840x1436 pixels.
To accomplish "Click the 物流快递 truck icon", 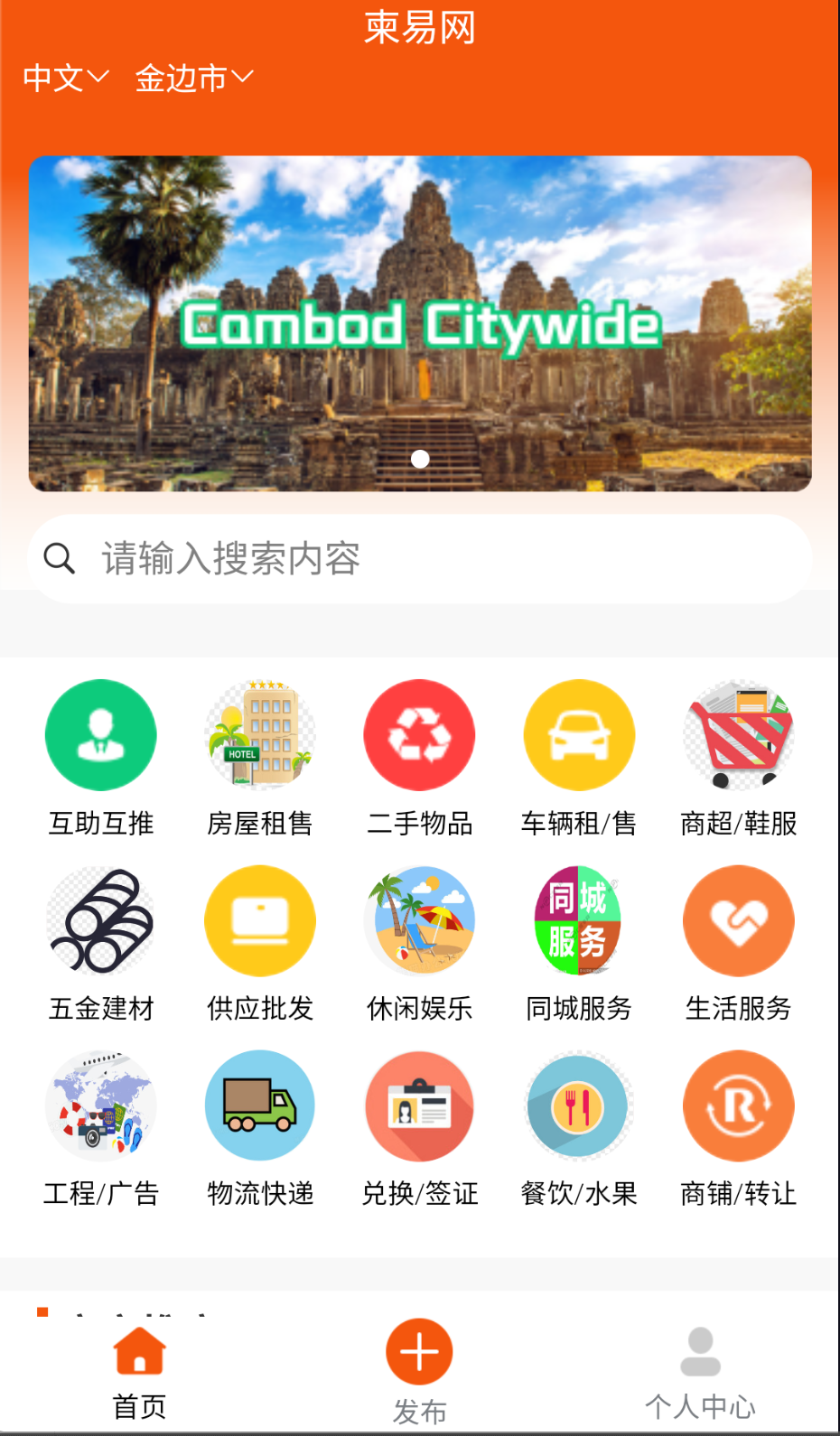I will click(260, 1105).
